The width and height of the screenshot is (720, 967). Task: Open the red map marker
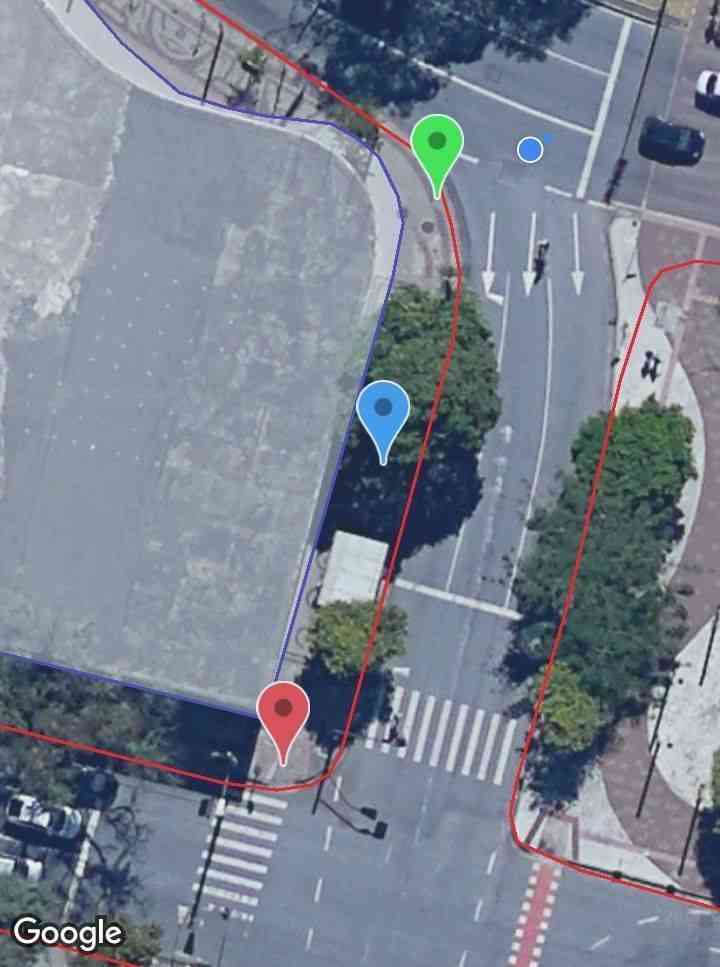283,714
